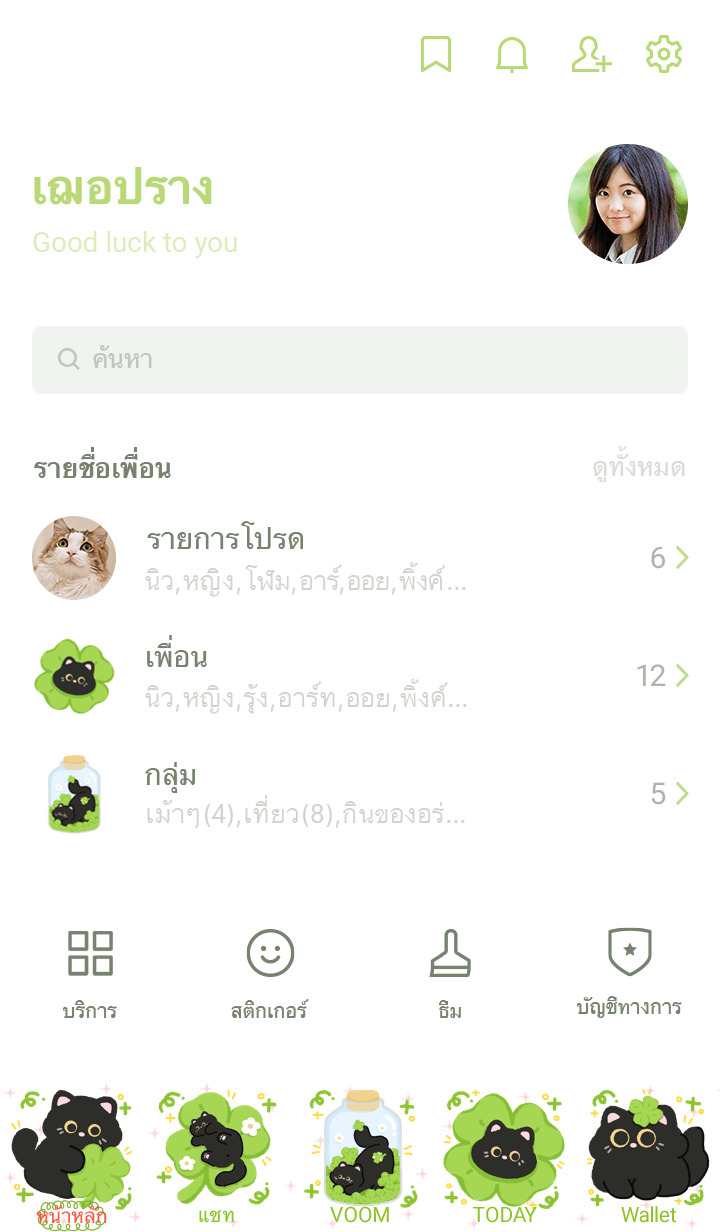Viewport: 720px width, 1232px height.
Task: Open the กลุ่ม groups list
Action: [360, 794]
